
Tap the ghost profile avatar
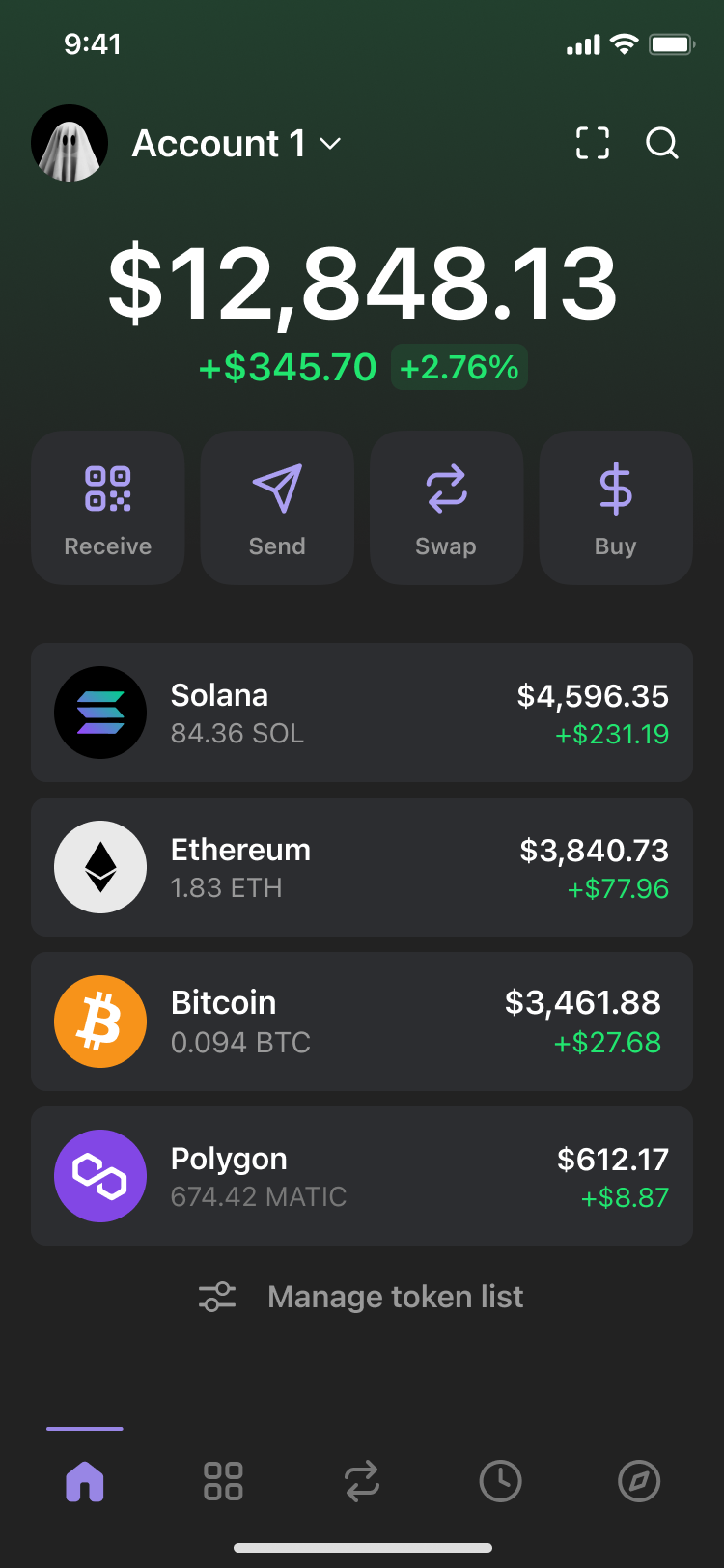[x=69, y=142]
